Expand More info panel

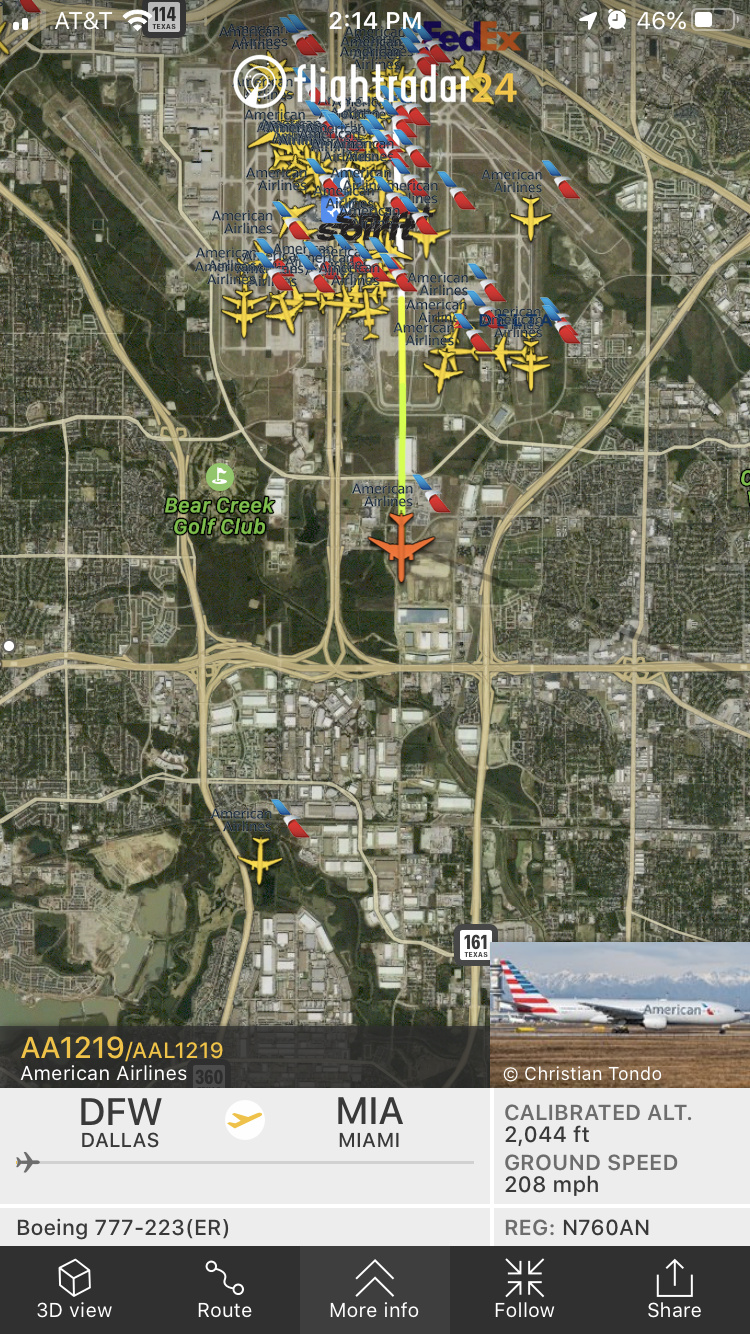375,1290
